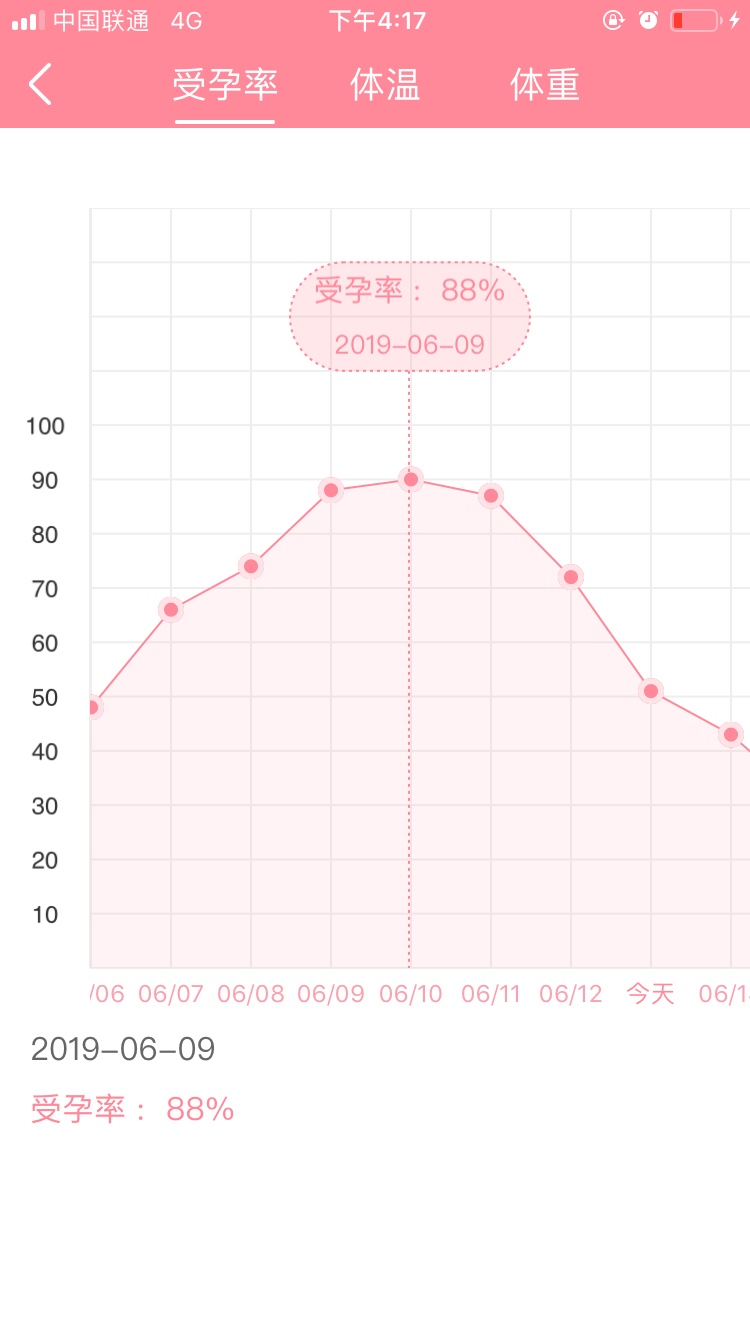The image size is (750, 1334).
Task: Switch to the 体温 tab
Action: coord(385,85)
